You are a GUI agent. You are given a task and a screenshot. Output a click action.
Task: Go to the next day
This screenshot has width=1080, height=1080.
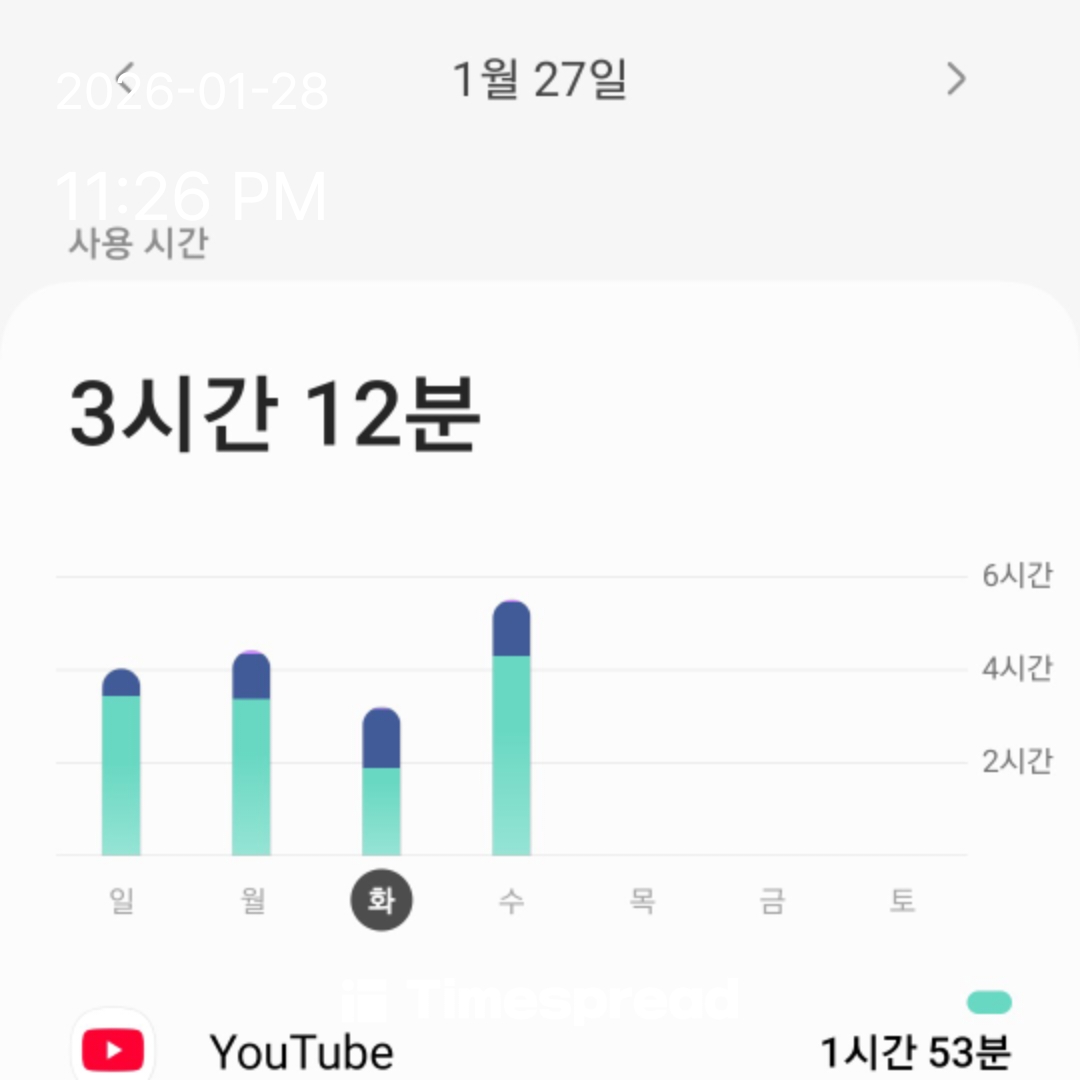[956, 78]
